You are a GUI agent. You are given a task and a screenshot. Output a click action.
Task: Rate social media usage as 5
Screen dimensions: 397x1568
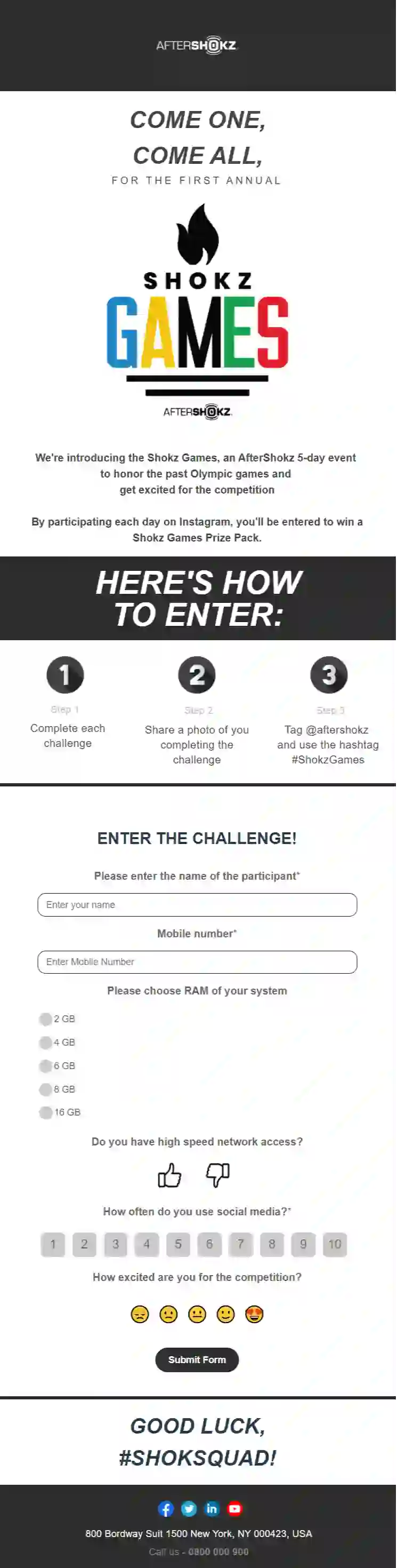[x=178, y=1244]
